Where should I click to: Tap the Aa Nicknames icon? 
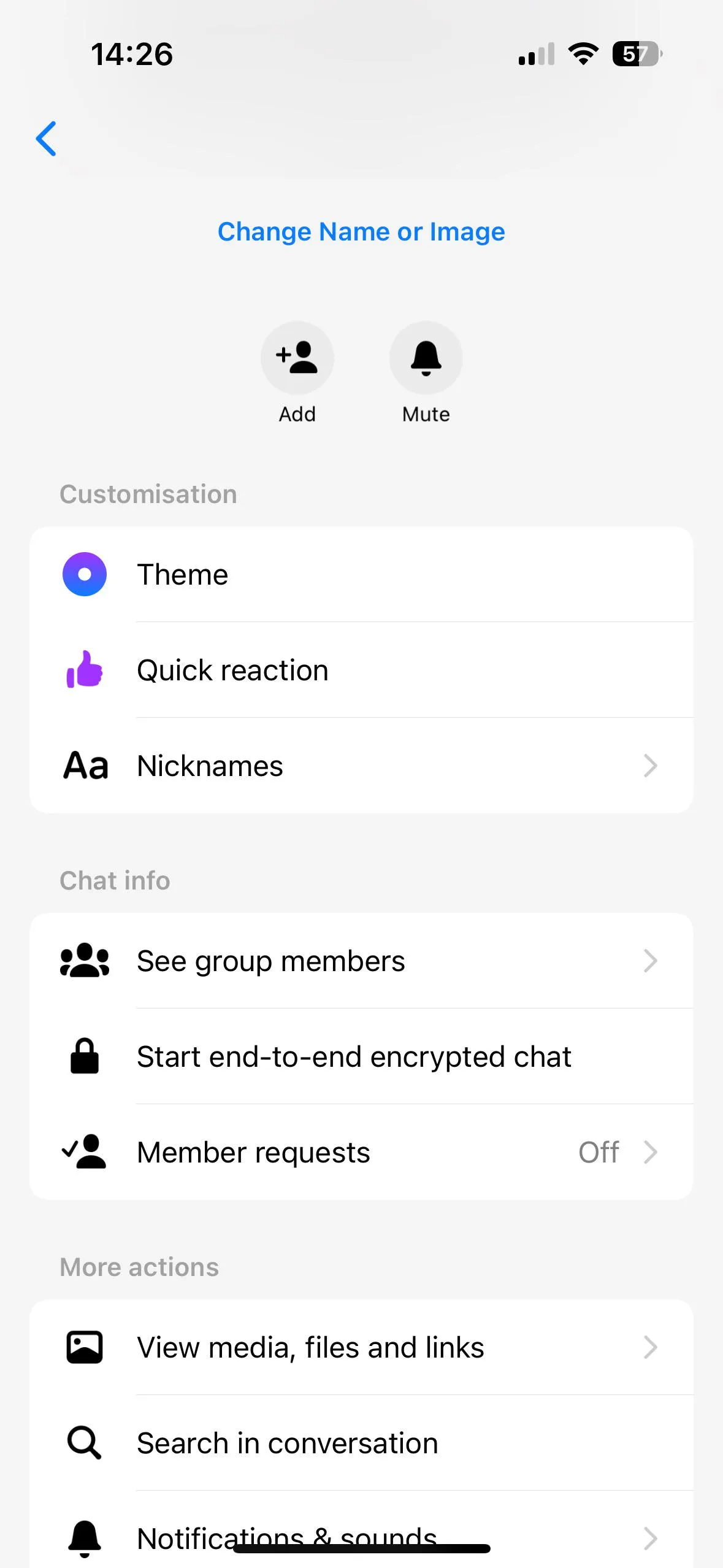click(85, 766)
